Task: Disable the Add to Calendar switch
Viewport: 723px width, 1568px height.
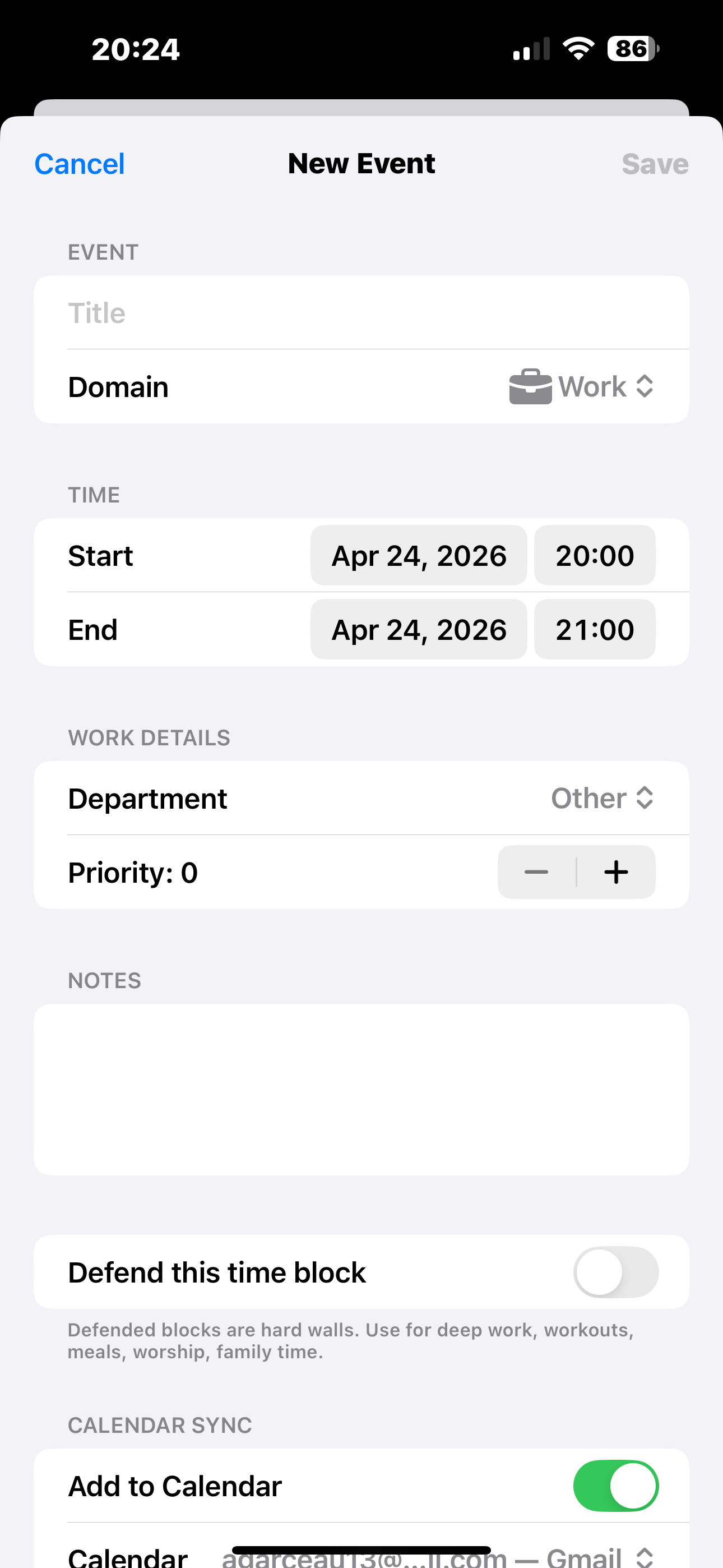Action: 616,1485
